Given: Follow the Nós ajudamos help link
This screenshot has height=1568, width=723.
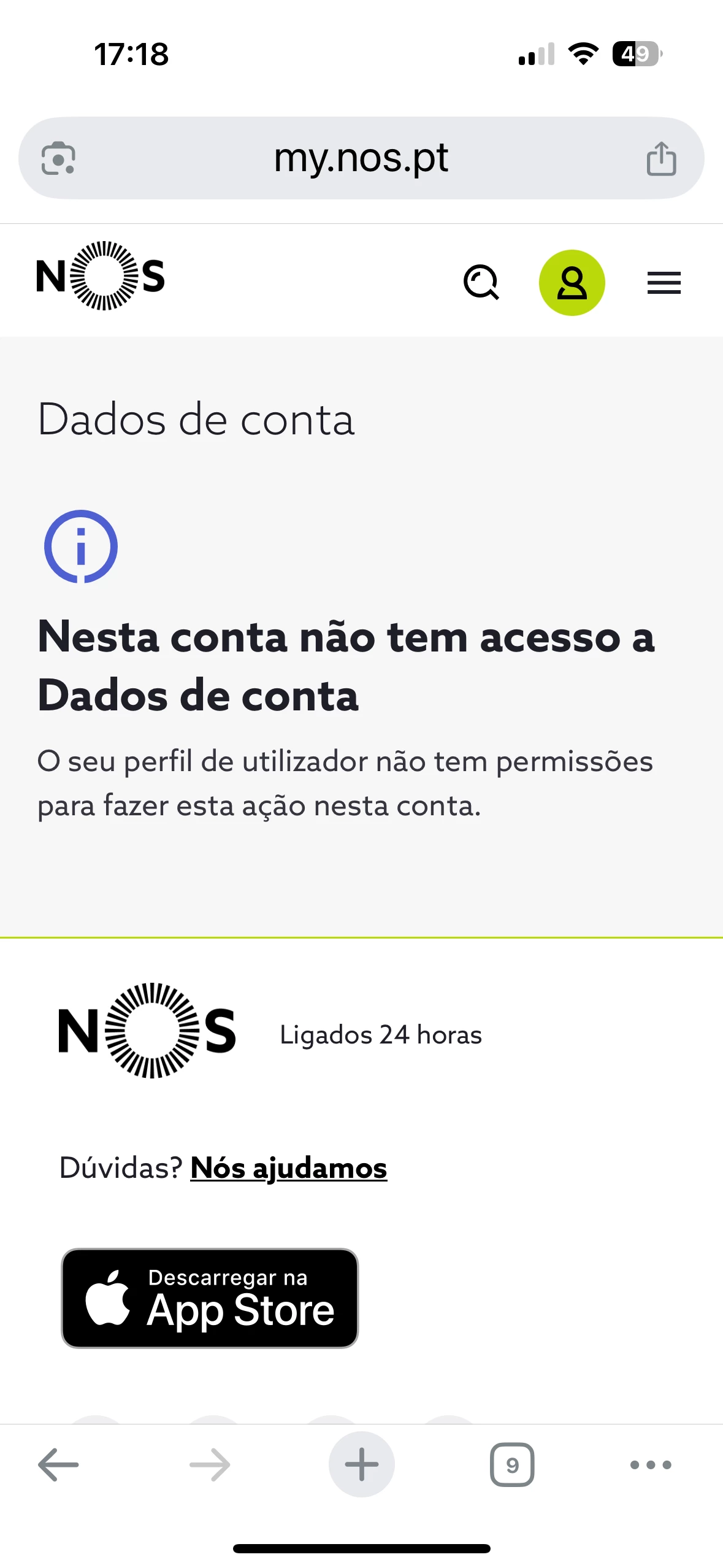Looking at the screenshot, I should coord(288,1168).
